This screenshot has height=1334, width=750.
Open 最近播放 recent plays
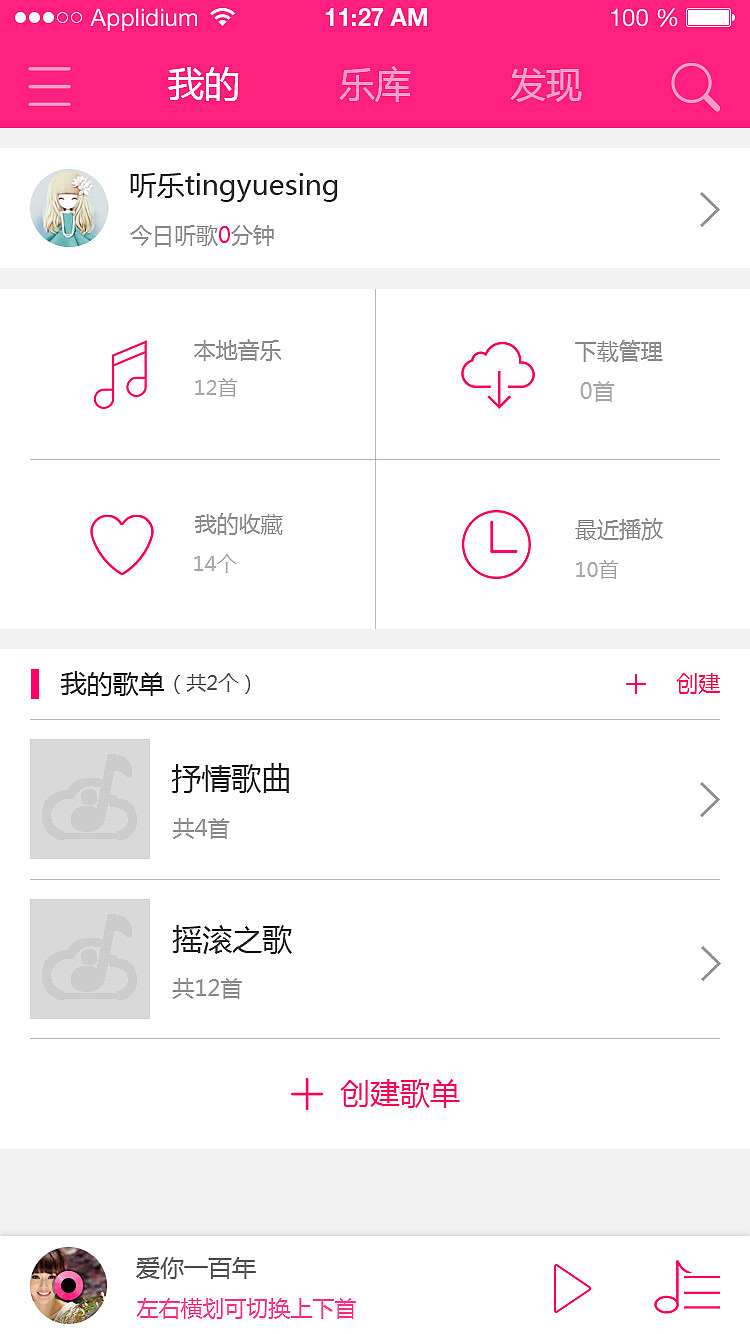coord(560,544)
